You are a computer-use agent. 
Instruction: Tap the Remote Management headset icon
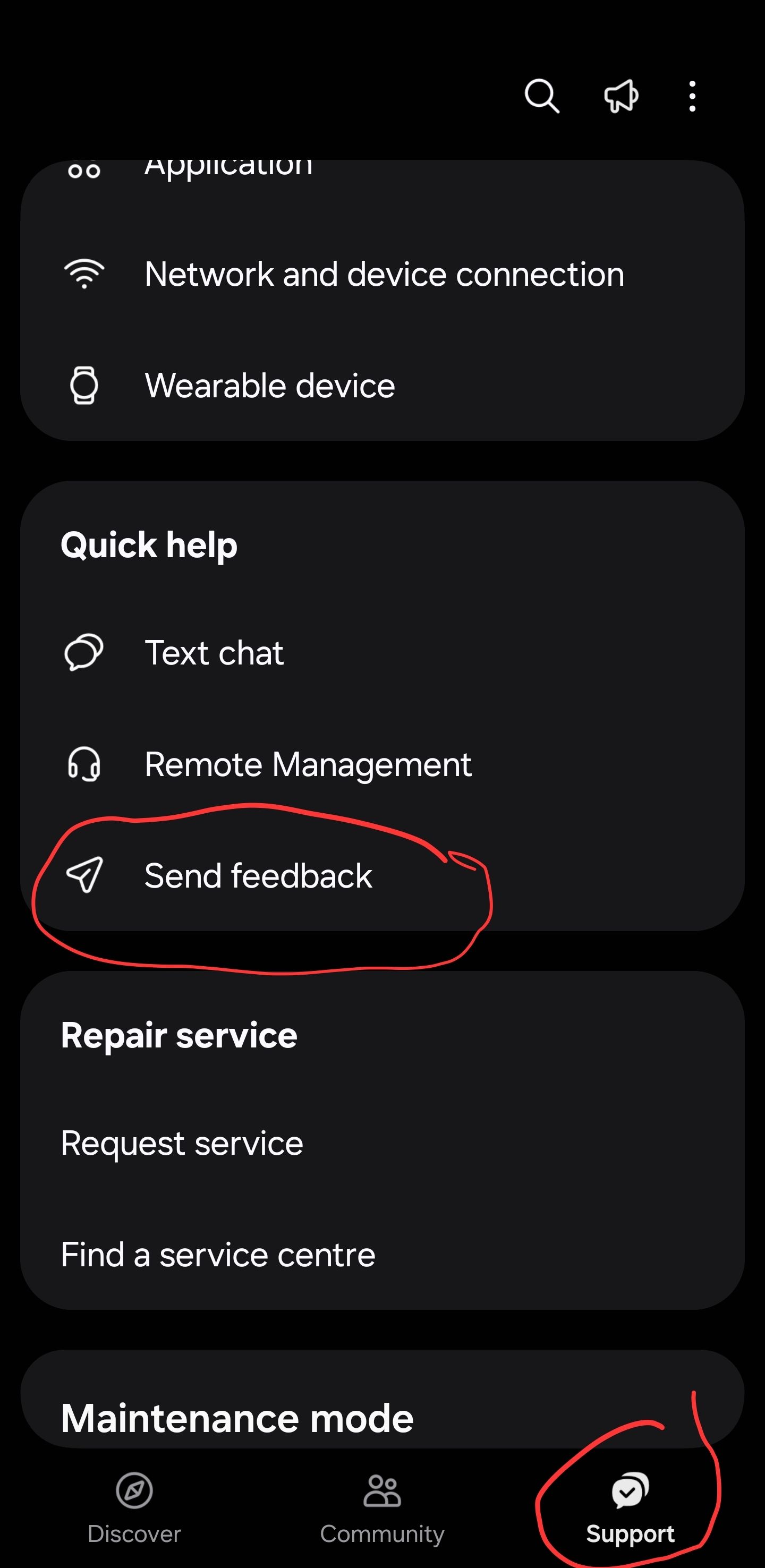84,764
